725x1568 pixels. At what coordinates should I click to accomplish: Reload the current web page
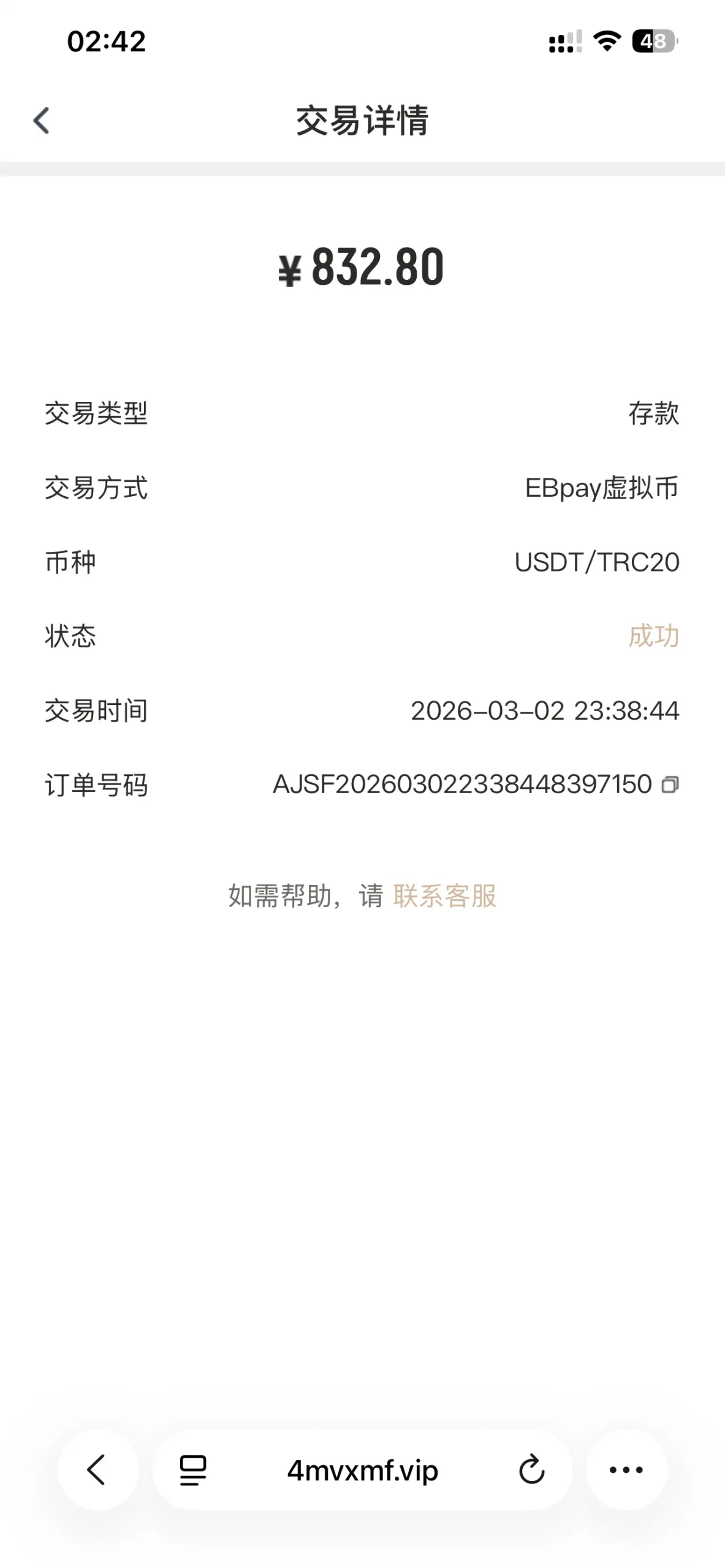(x=531, y=1470)
